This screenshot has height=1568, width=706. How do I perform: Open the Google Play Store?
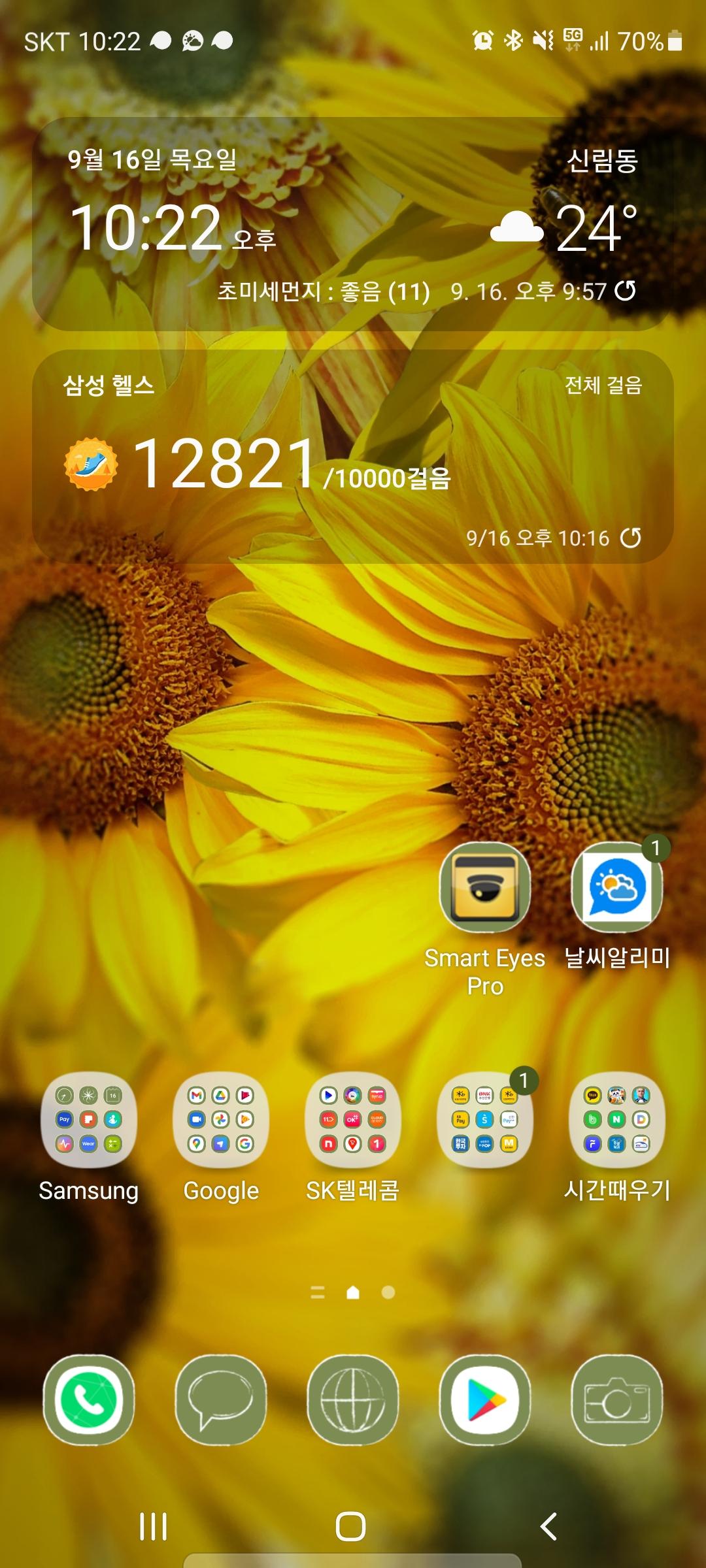click(x=484, y=1400)
